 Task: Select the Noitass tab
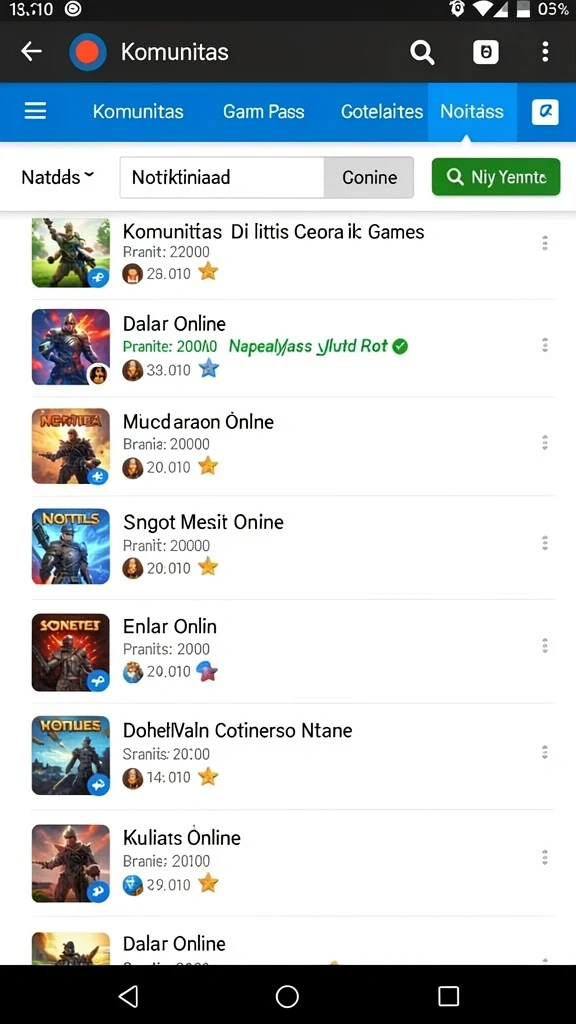click(472, 112)
